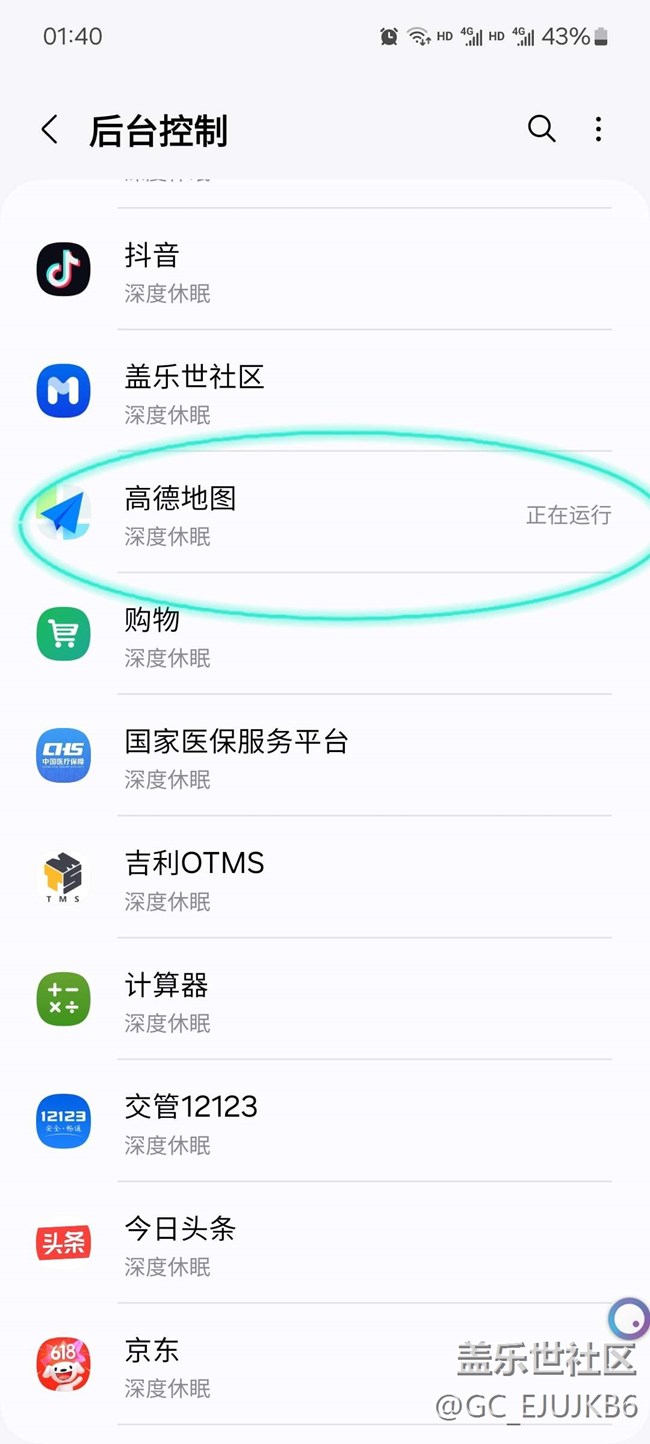
Task: Open the more options menu
Action: pyautogui.click(x=598, y=129)
